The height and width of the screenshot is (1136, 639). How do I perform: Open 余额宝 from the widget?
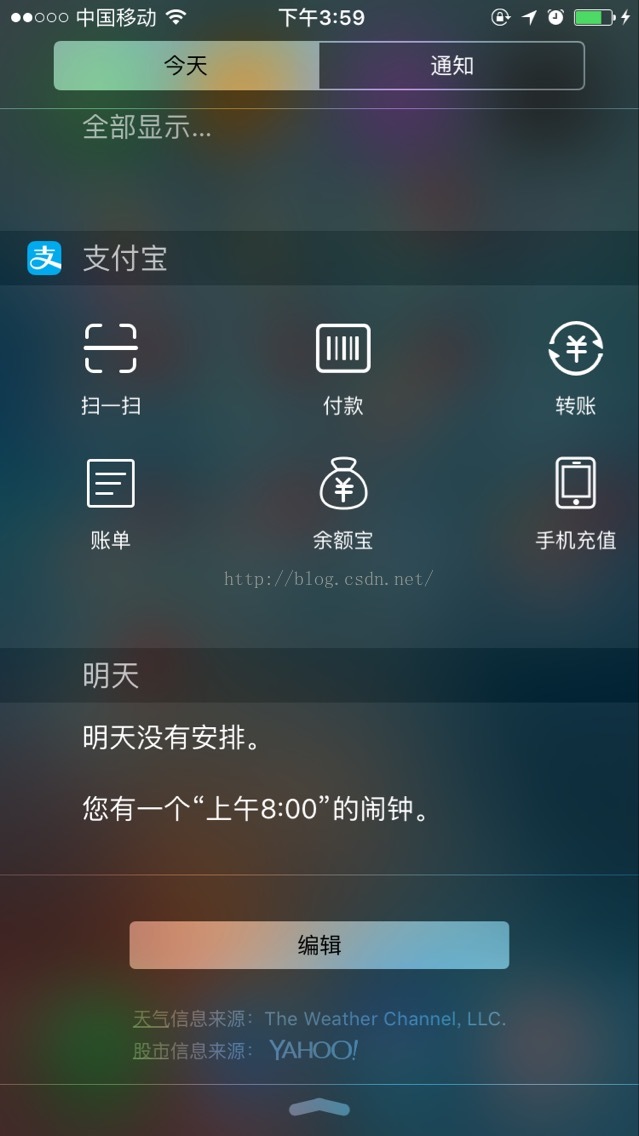[343, 502]
